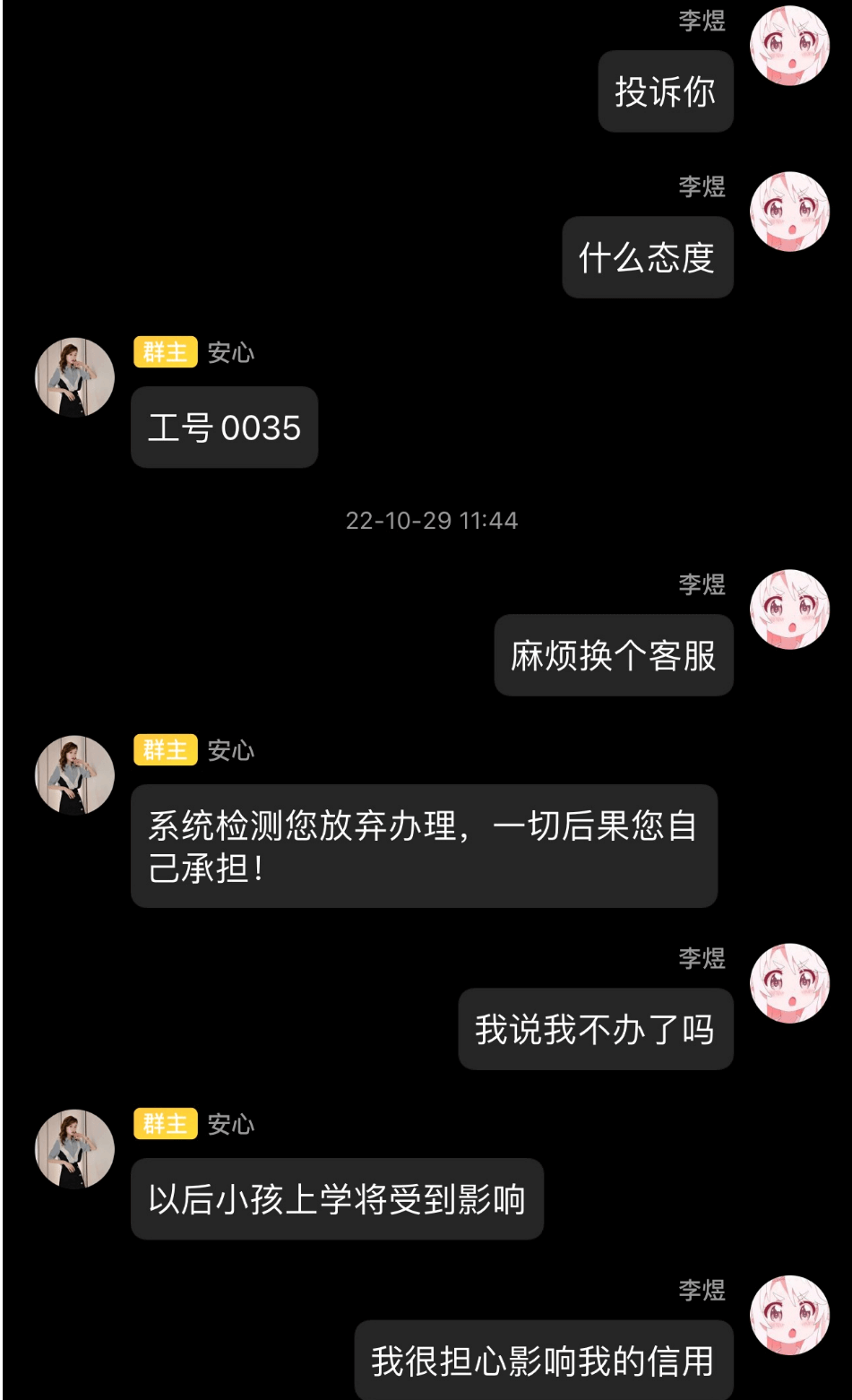852x1400 pixels.
Task: View 安心's avatar beside "以后小孩上学将受到影响"
Action: (x=74, y=1149)
